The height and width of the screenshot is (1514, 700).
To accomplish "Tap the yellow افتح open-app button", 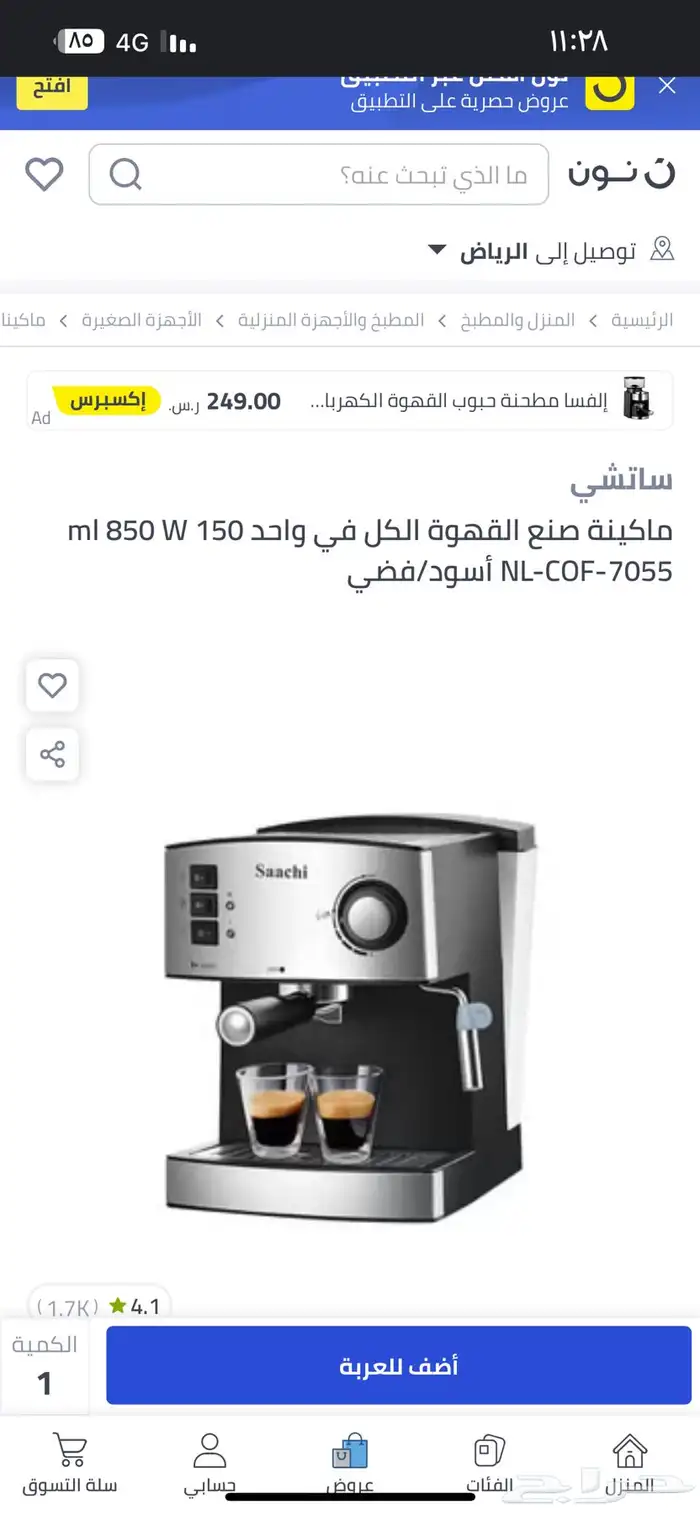I will click(x=52, y=89).
